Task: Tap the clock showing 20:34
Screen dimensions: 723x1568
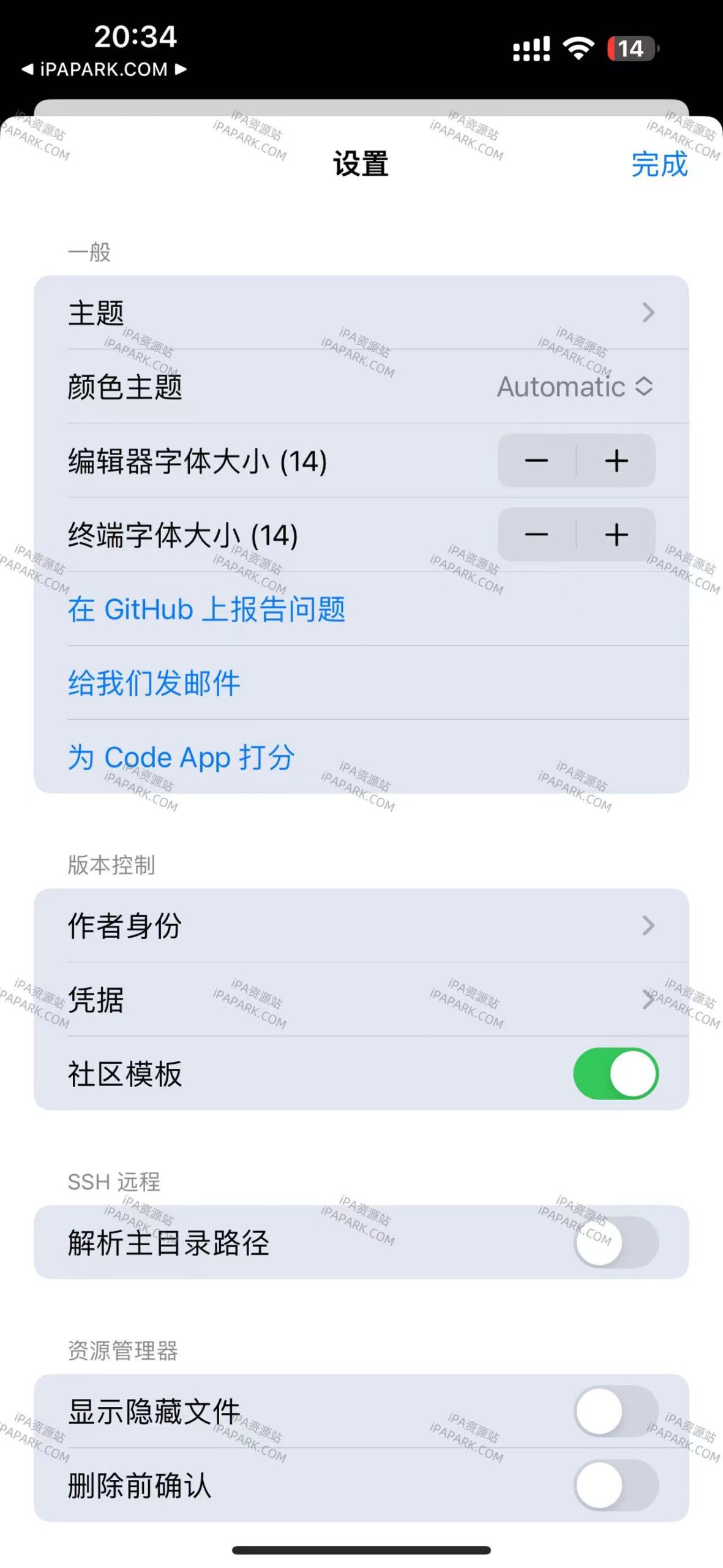Action: [135, 38]
